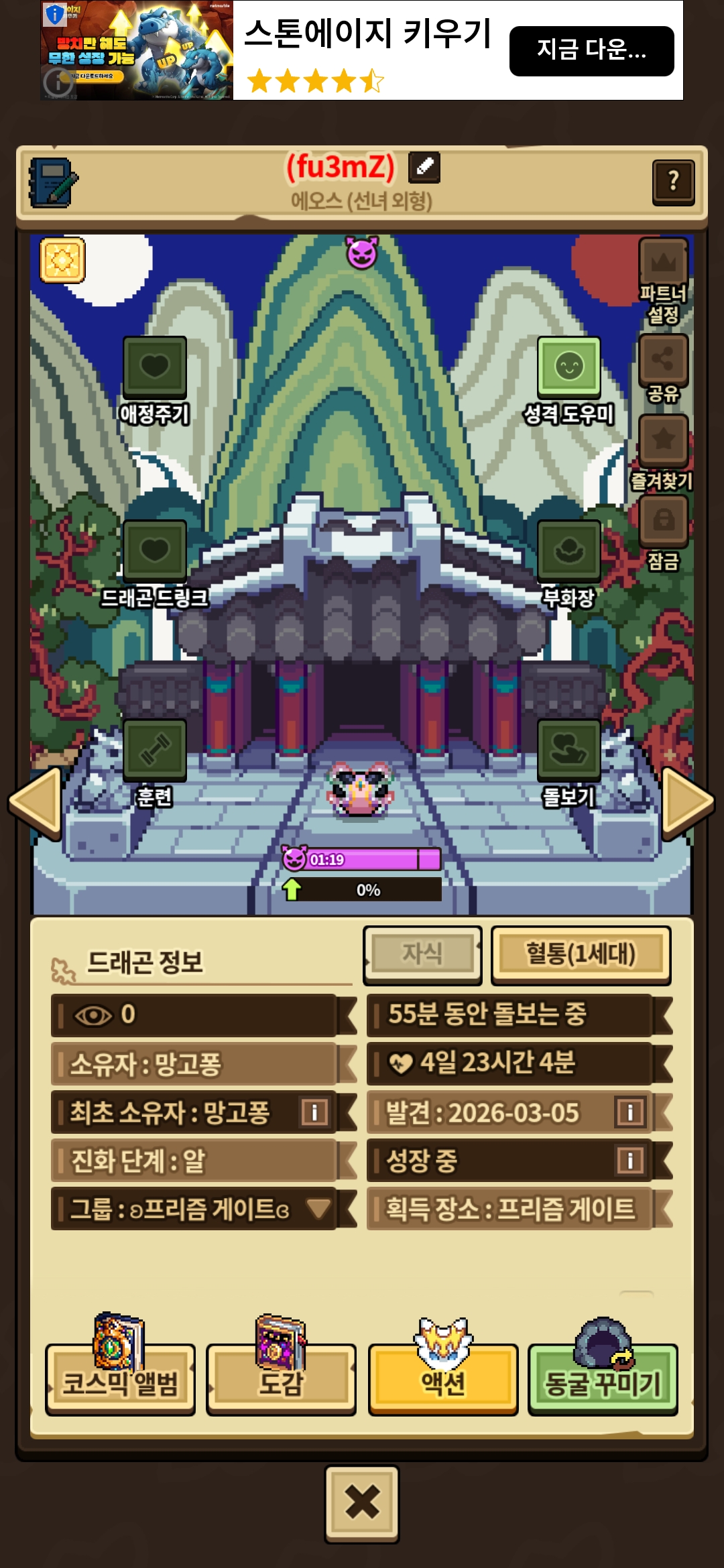Open the help question mark button
This screenshot has width=724, height=1568.
(673, 182)
